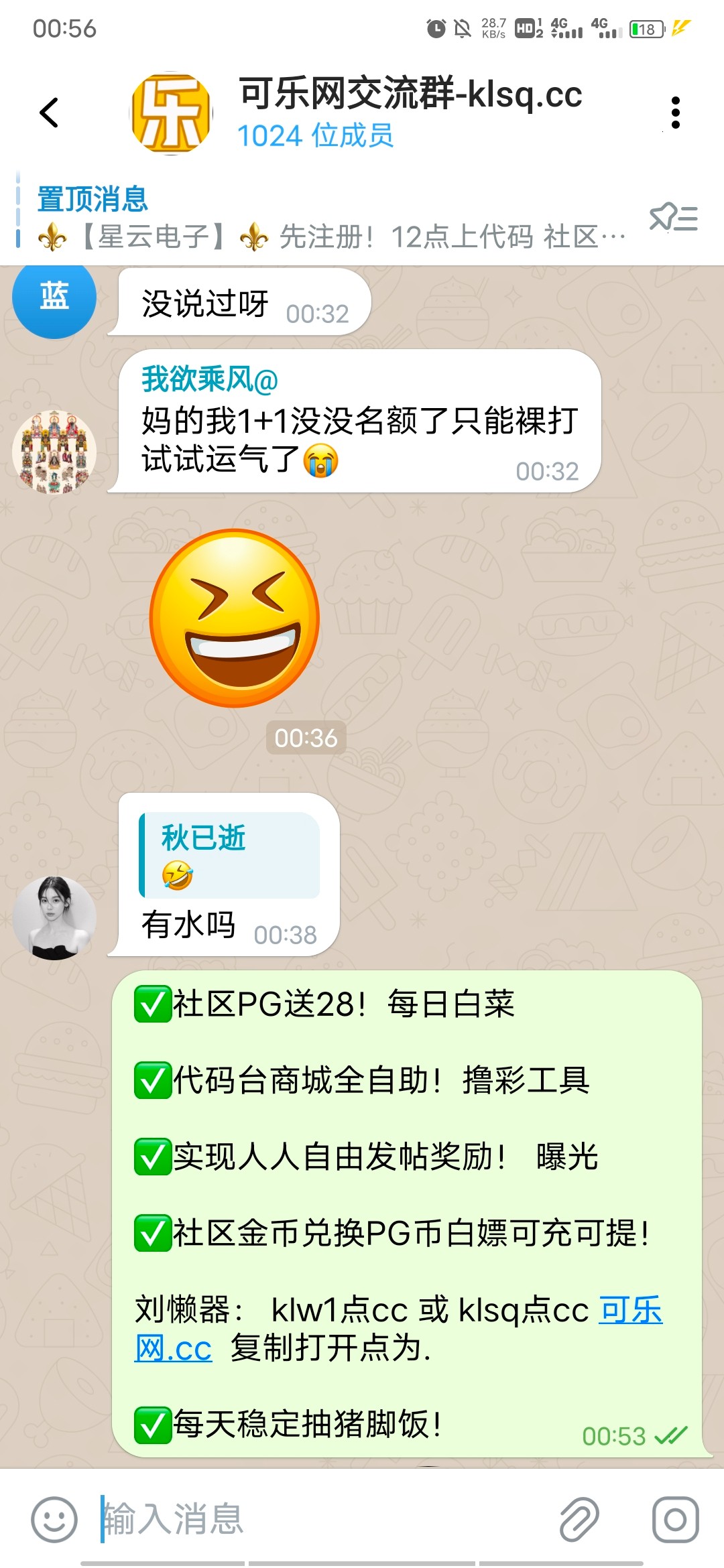View the avatar beside 有水吗 message
Image resolution: width=724 pixels, height=1568 pixels.
[54, 917]
